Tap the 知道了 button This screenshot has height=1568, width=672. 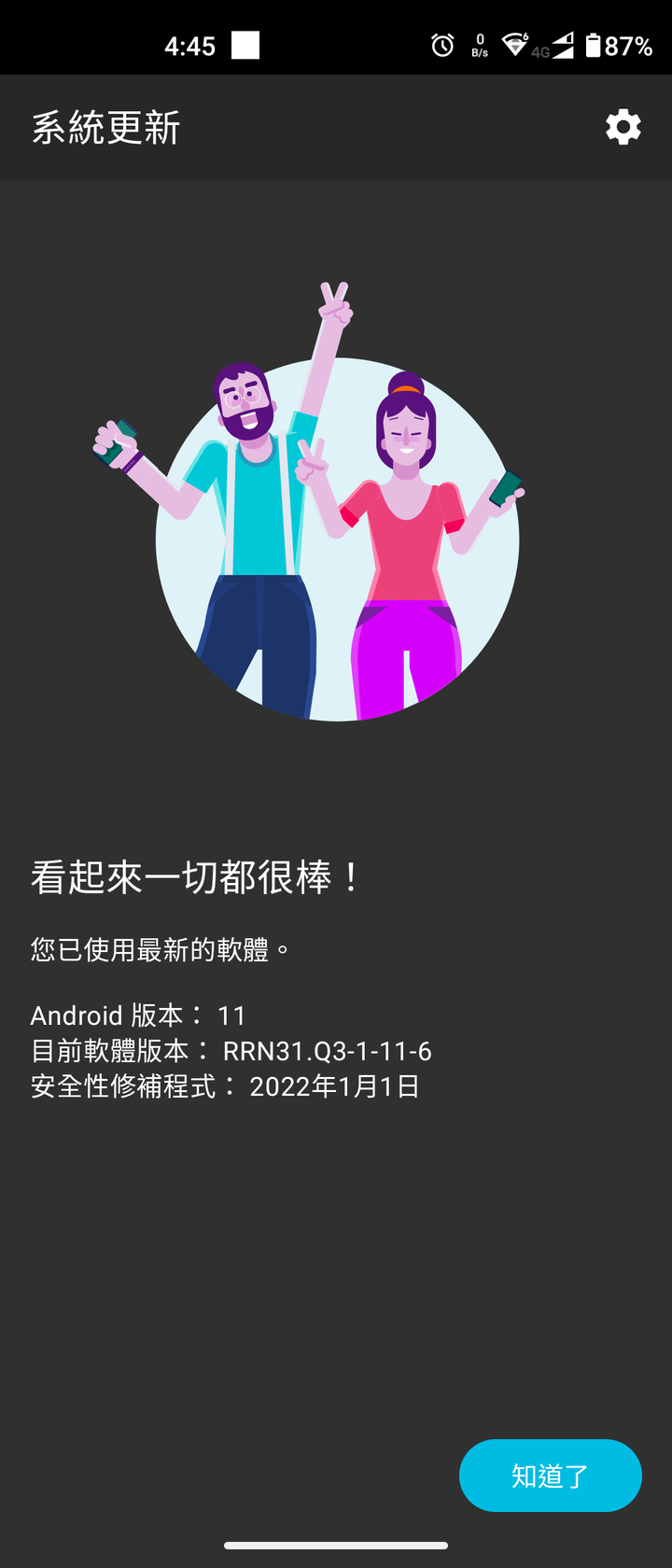coord(550,1475)
